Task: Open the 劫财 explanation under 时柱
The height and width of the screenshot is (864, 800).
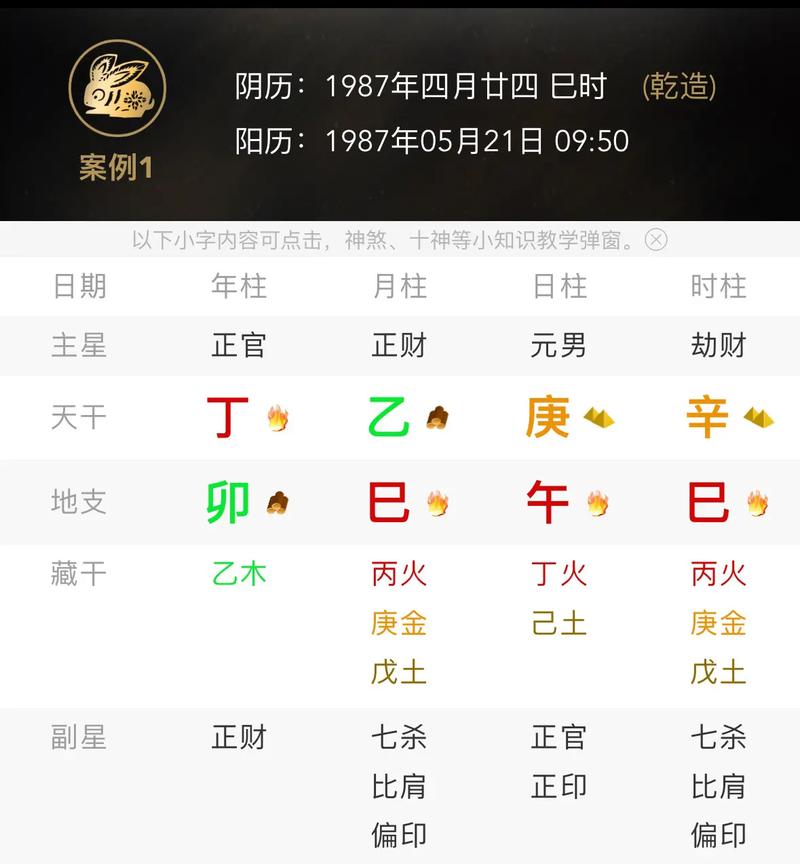Action: 718,346
